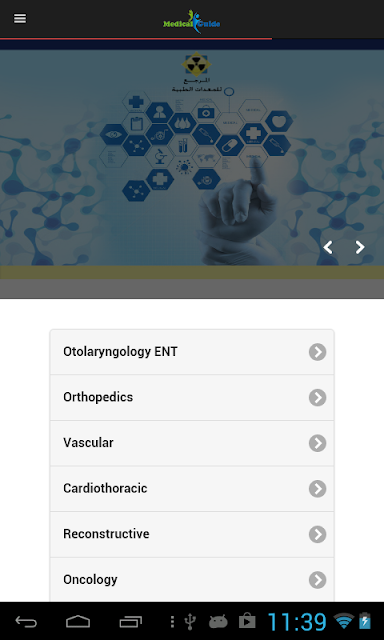Advance to the next banner slide
384x640 pixels.
click(x=360, y=247)
